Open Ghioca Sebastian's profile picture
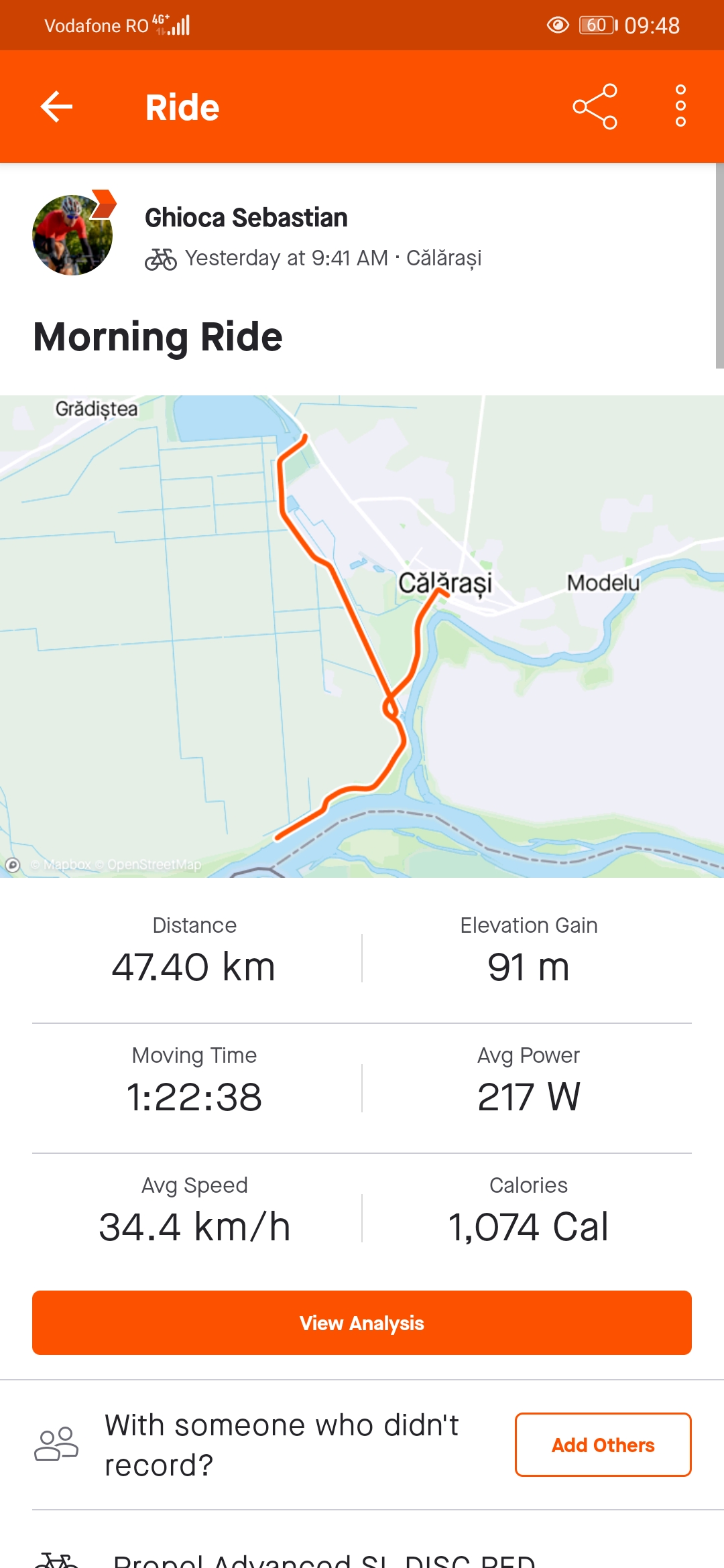724x1568 pixels. [72, 235]
